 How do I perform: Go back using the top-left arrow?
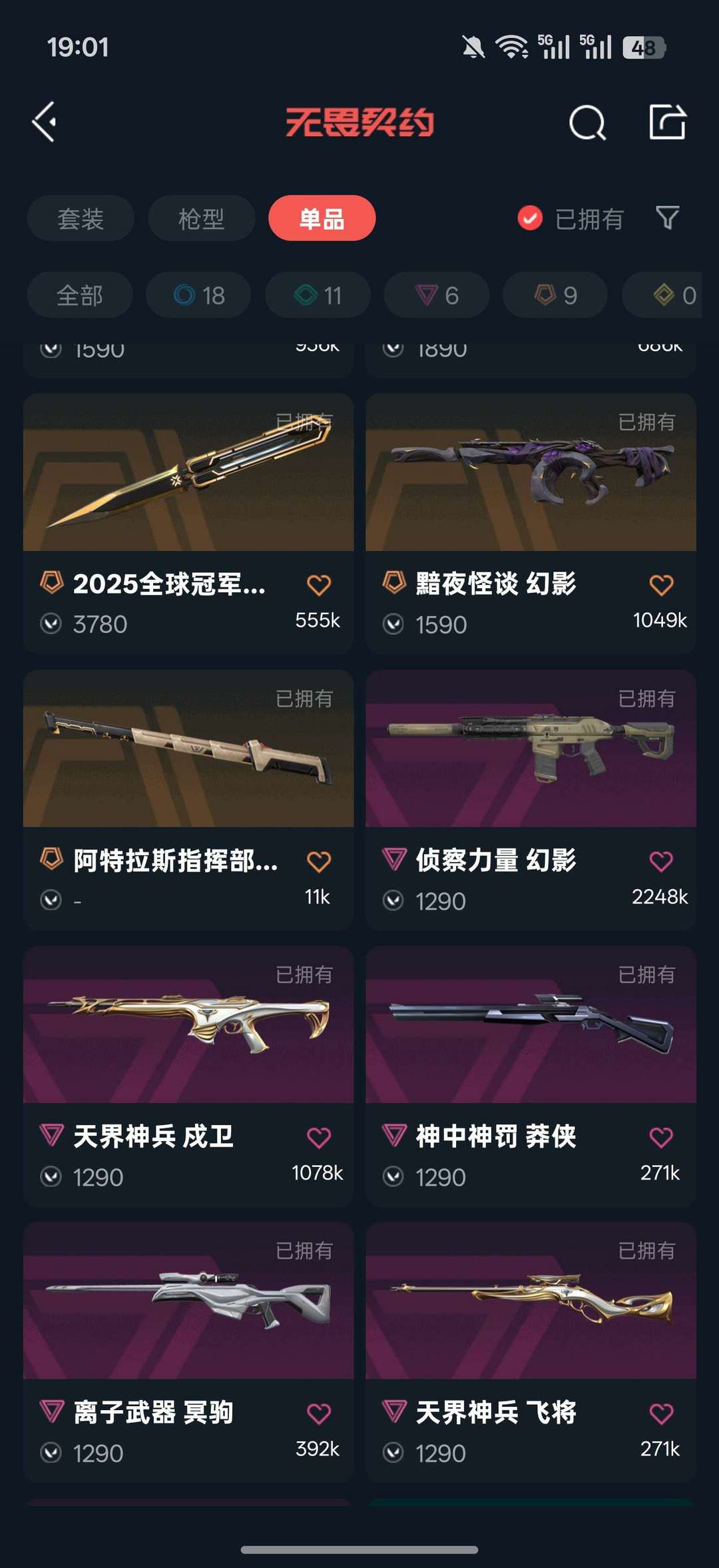point(45,122)
